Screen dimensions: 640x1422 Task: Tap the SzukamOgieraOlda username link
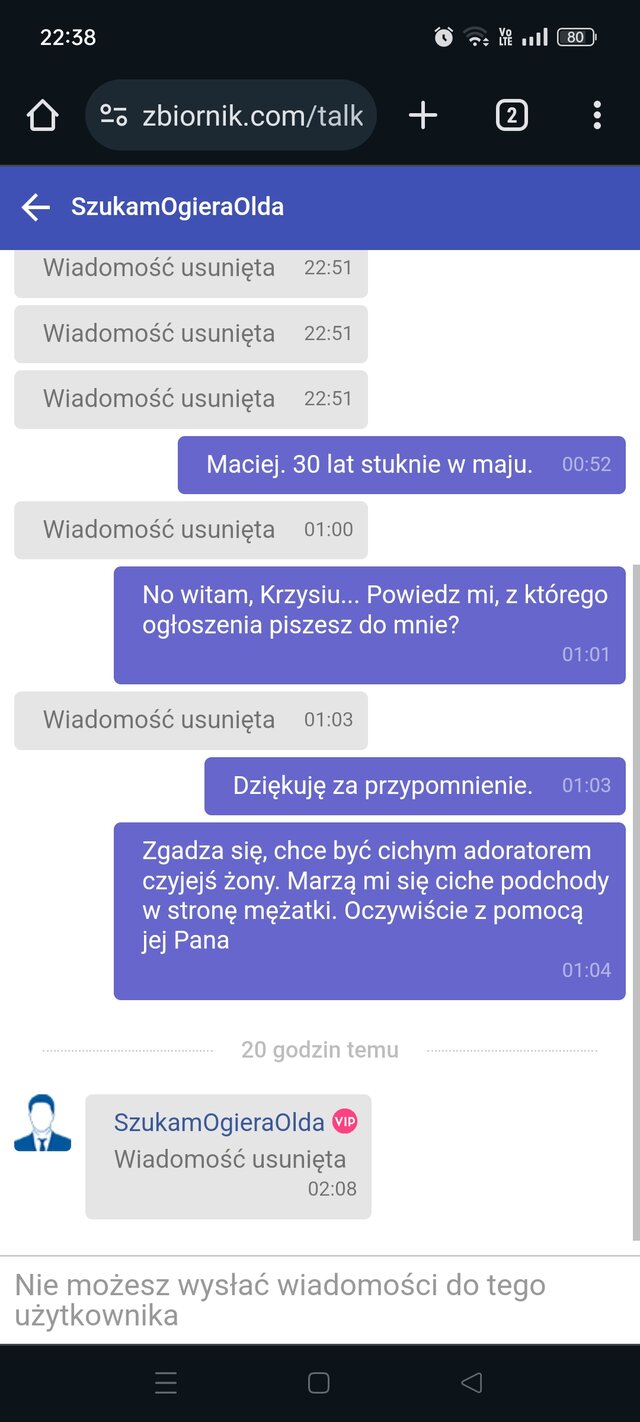point(219,1122)
